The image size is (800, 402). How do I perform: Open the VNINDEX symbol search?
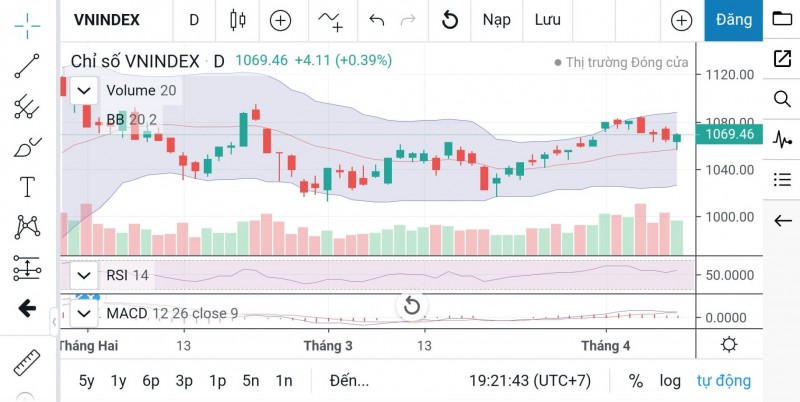point(106,20)
